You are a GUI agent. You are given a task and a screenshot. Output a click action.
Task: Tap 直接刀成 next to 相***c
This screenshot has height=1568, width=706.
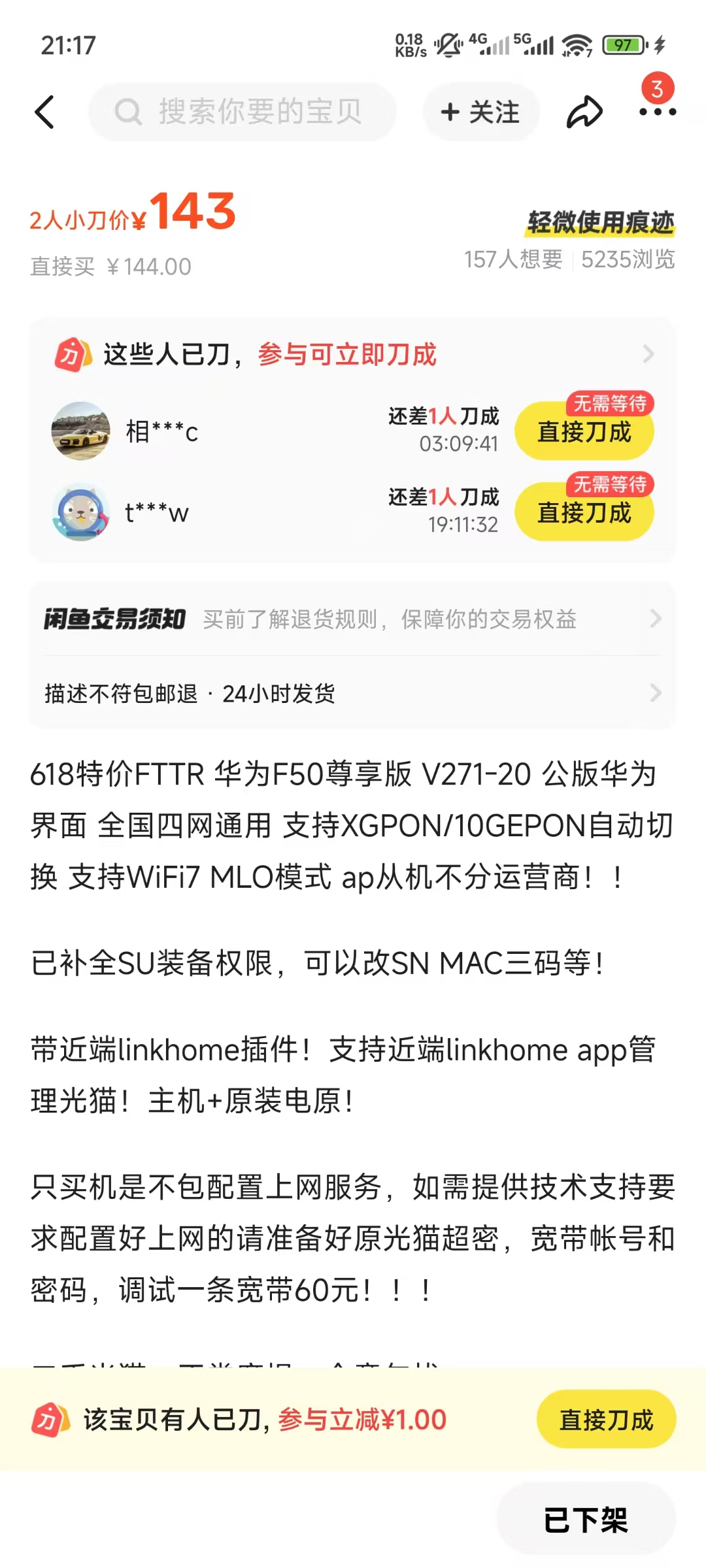(584, 432)
